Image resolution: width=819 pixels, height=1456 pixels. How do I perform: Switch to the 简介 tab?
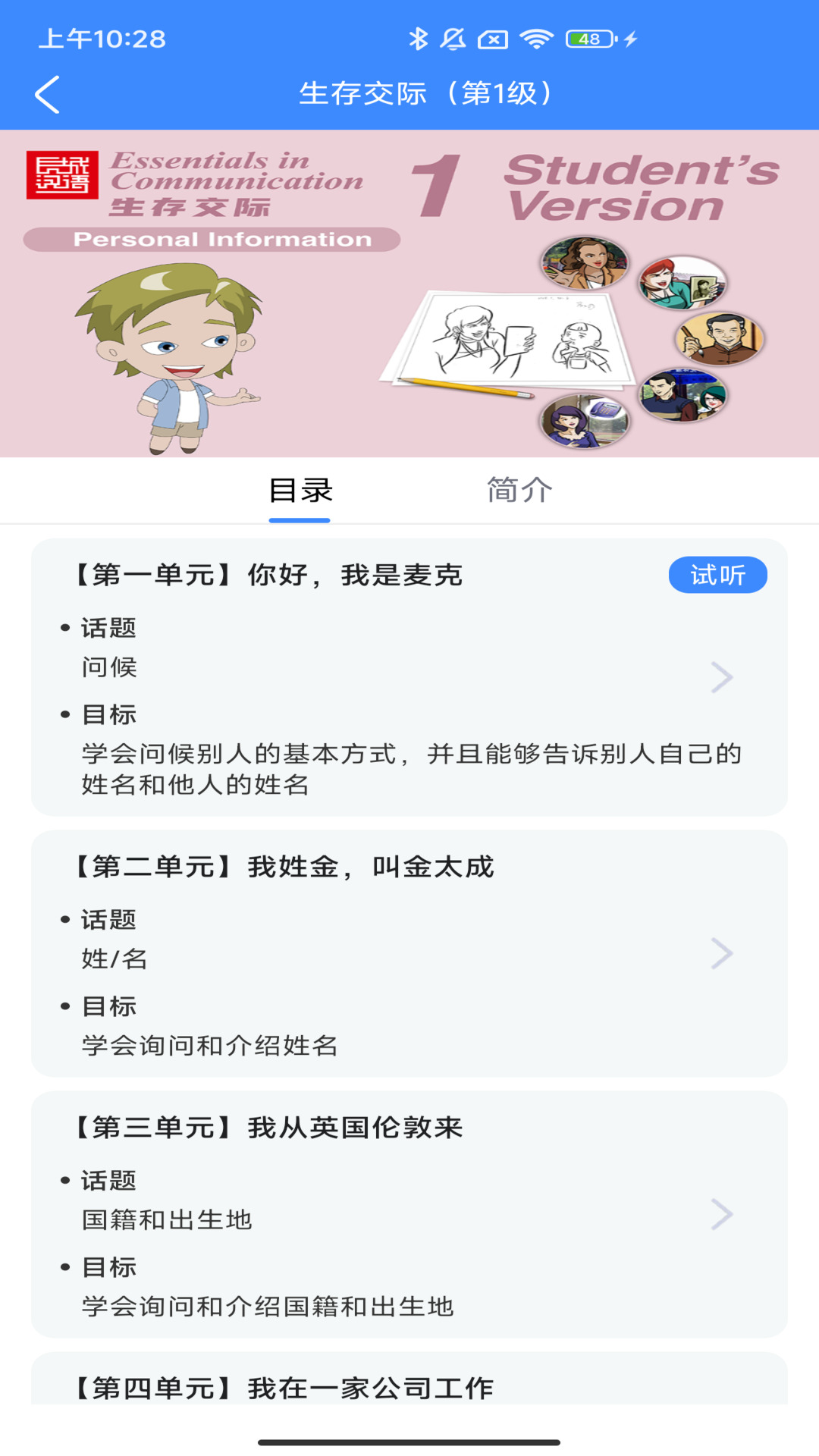(x=519, y=491)
